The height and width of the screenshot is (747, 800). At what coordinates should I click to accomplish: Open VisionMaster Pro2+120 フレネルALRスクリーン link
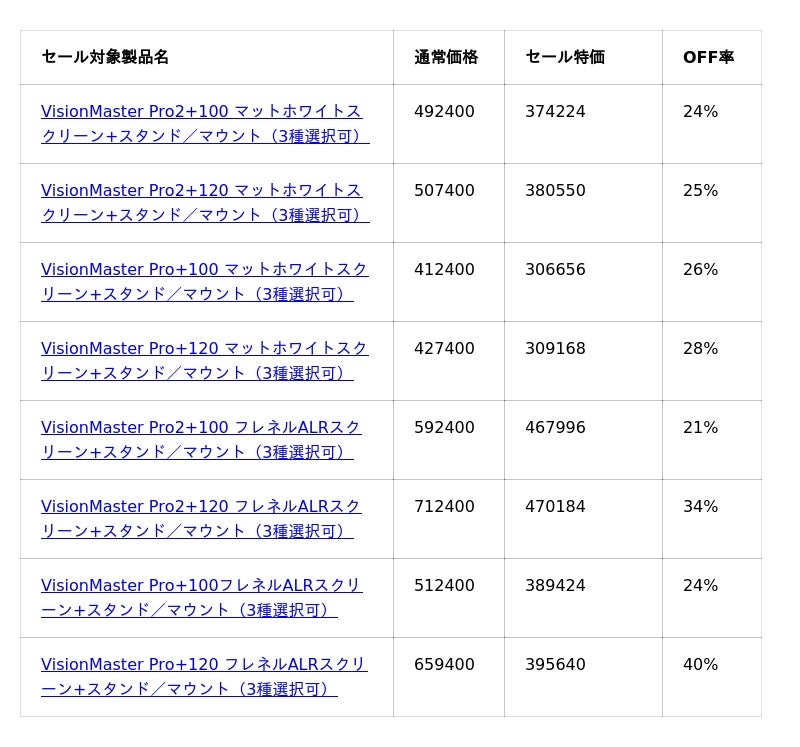point(201,507)
